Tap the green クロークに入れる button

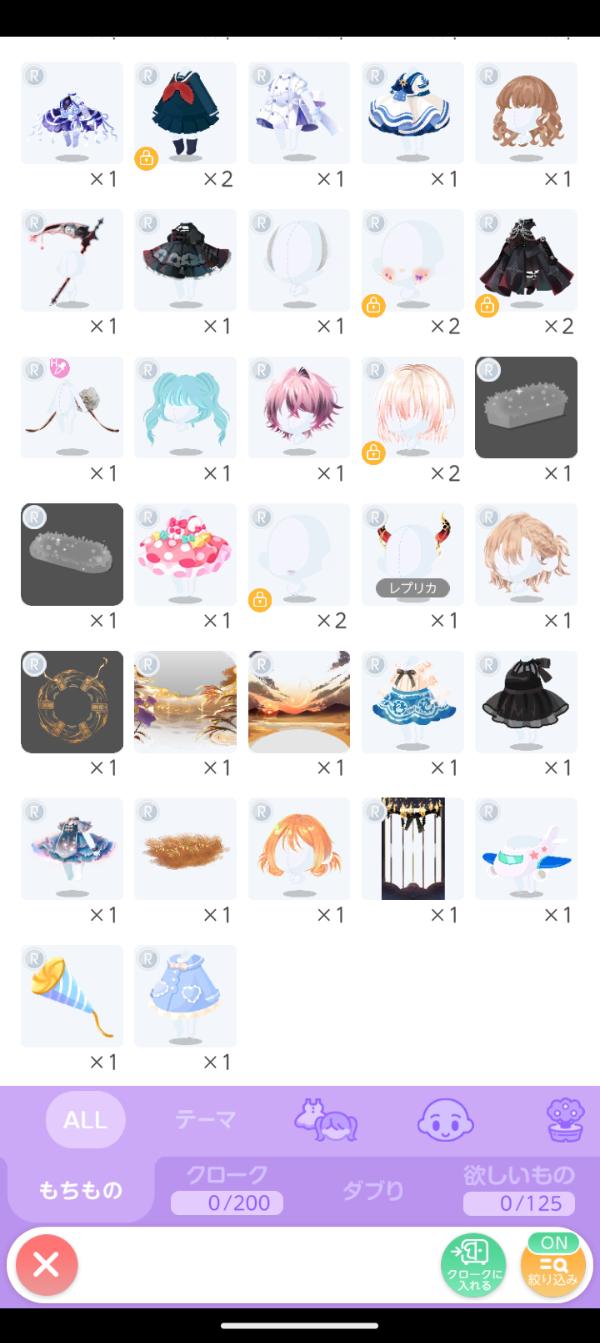pos(473,1265)
